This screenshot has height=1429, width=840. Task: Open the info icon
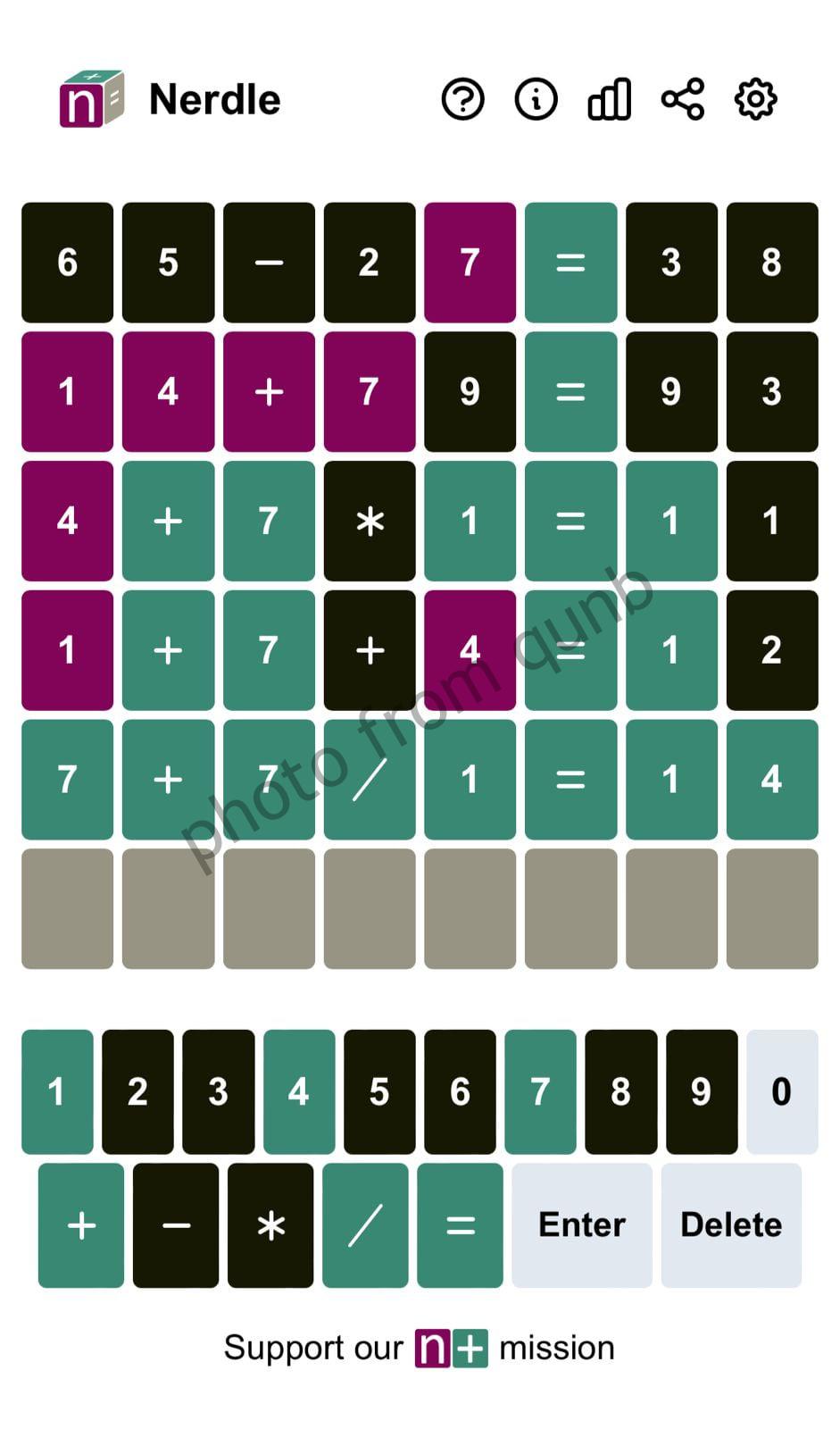[536, 99]
